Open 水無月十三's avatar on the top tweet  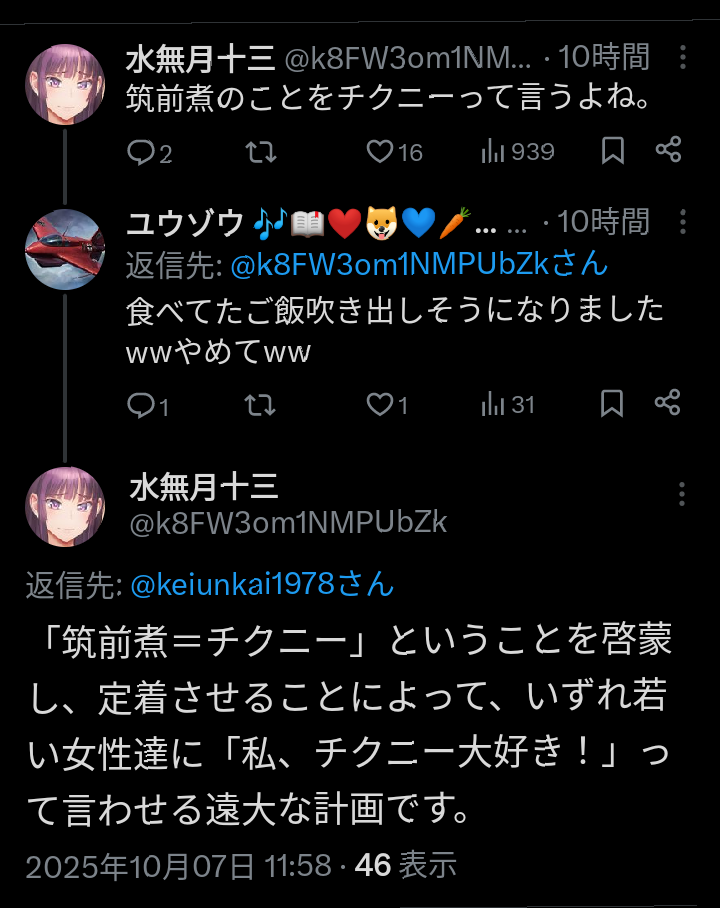pyautogui.click(x=65, y=84)
